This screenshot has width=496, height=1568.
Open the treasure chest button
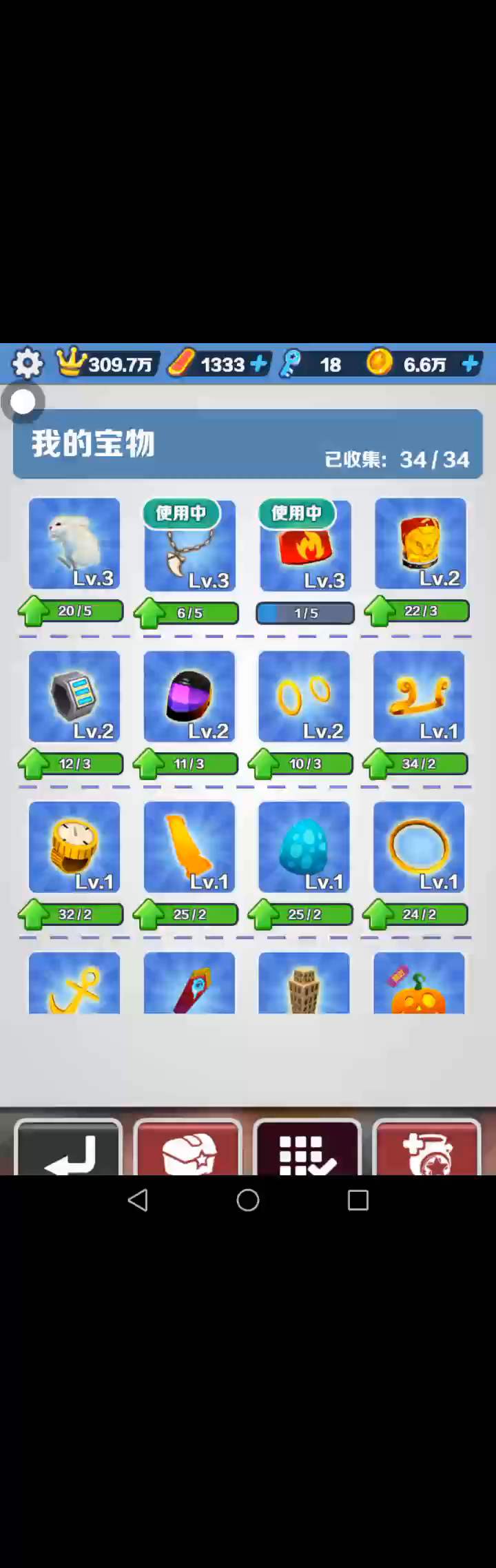pos(188,1149)
